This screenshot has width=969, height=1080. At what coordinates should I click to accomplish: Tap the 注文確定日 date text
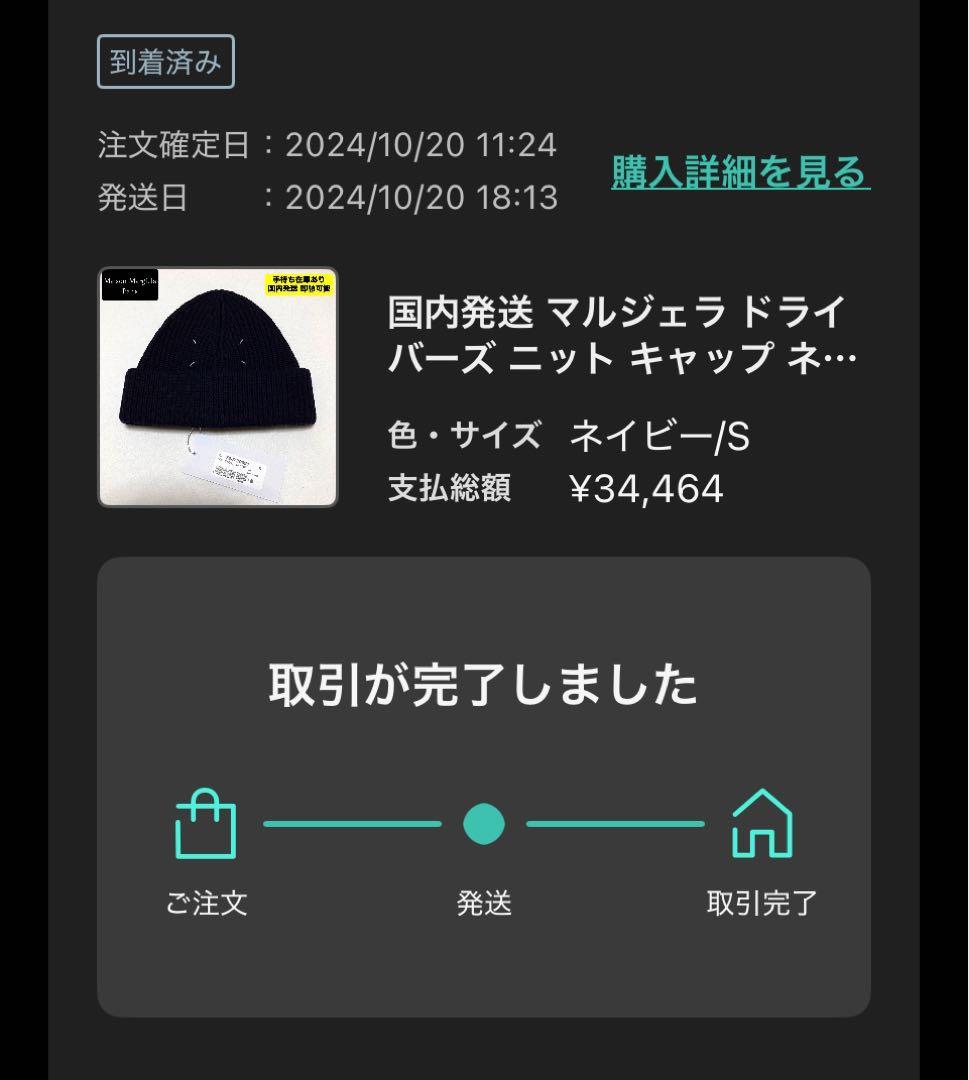pos(320,145)
